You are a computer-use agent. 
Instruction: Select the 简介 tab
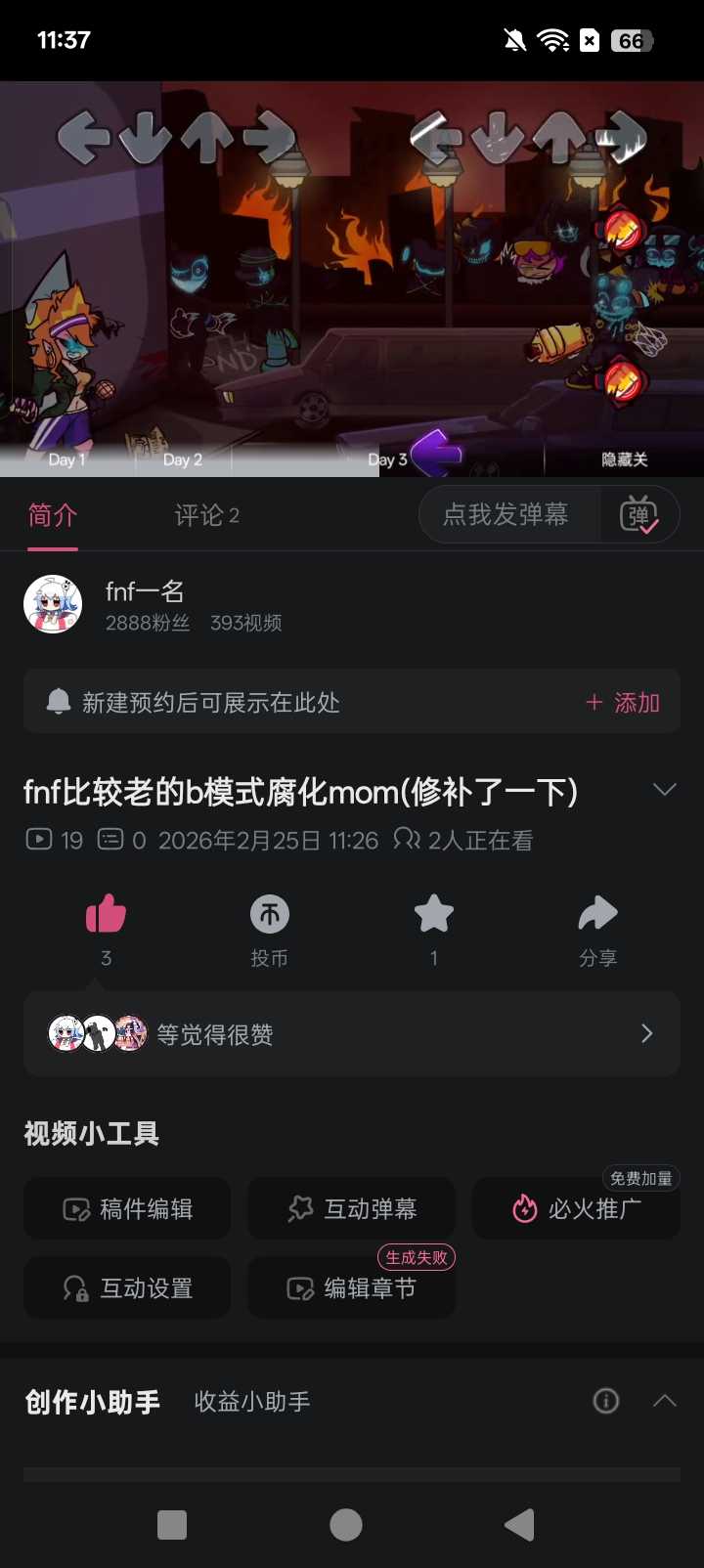tap(53, 515)
